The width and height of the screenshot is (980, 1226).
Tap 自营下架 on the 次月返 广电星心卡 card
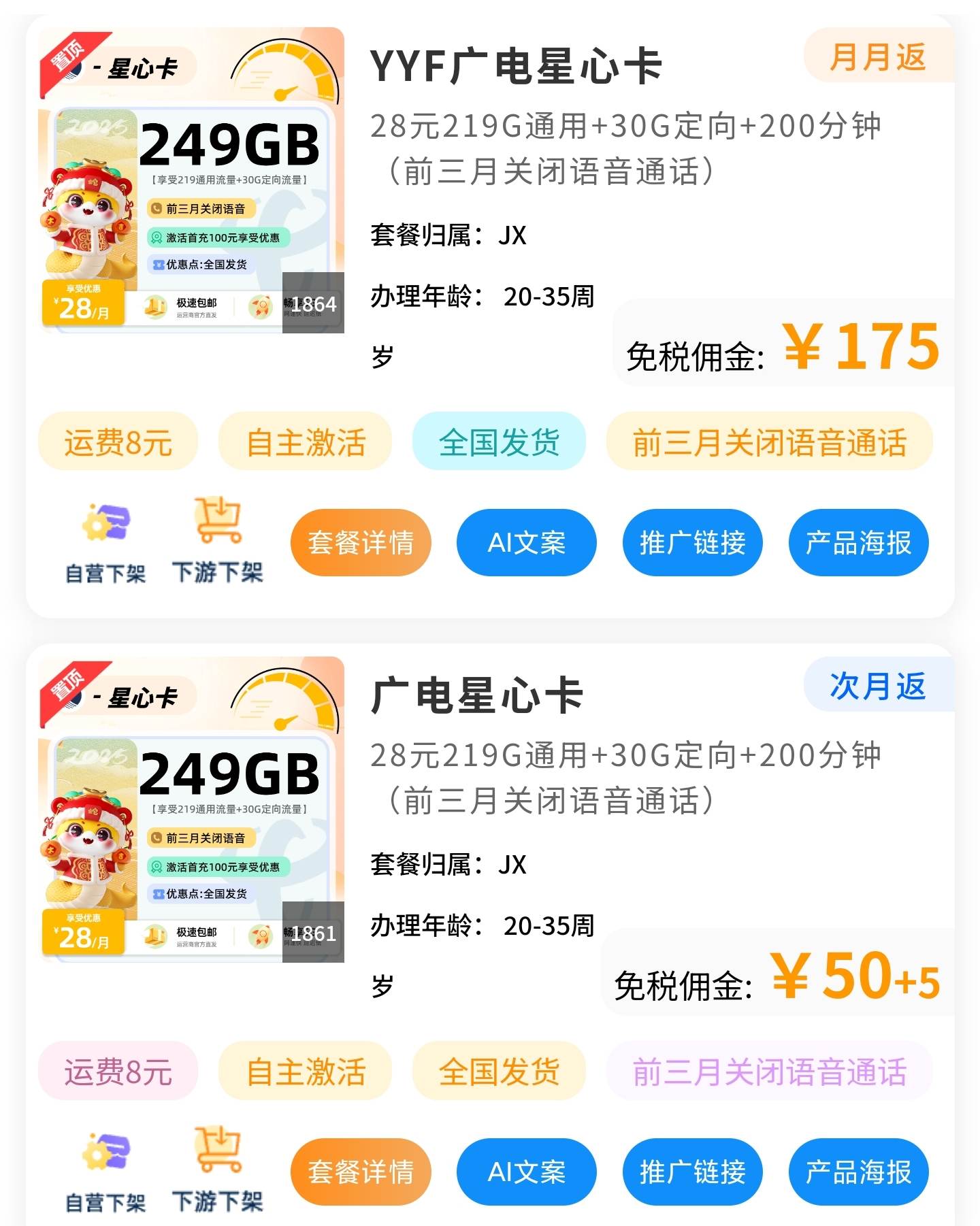point(105,1172)
